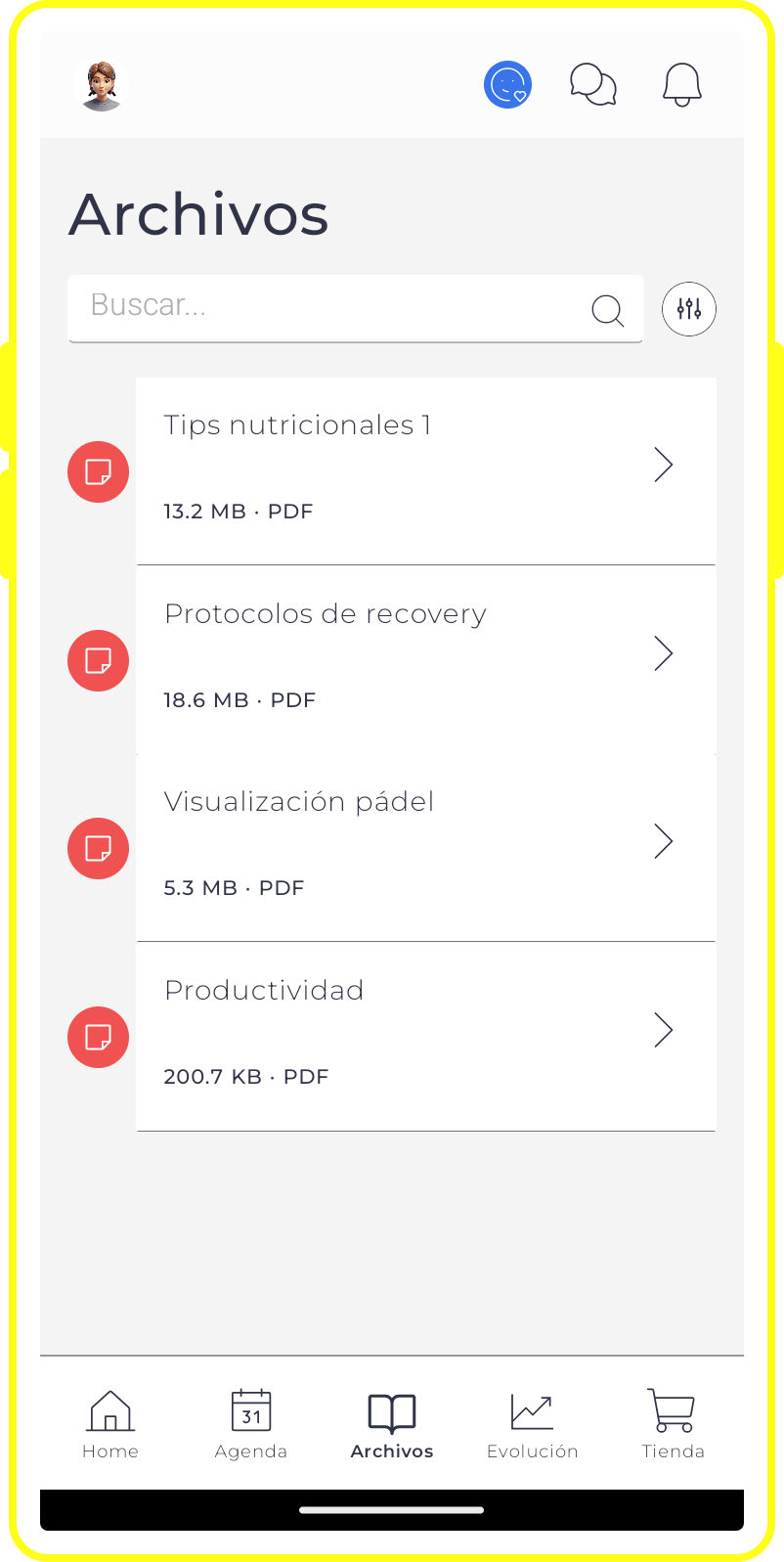Tap the magnifier search icon
Screen dimensions: 784x1562
coord(607,310)
